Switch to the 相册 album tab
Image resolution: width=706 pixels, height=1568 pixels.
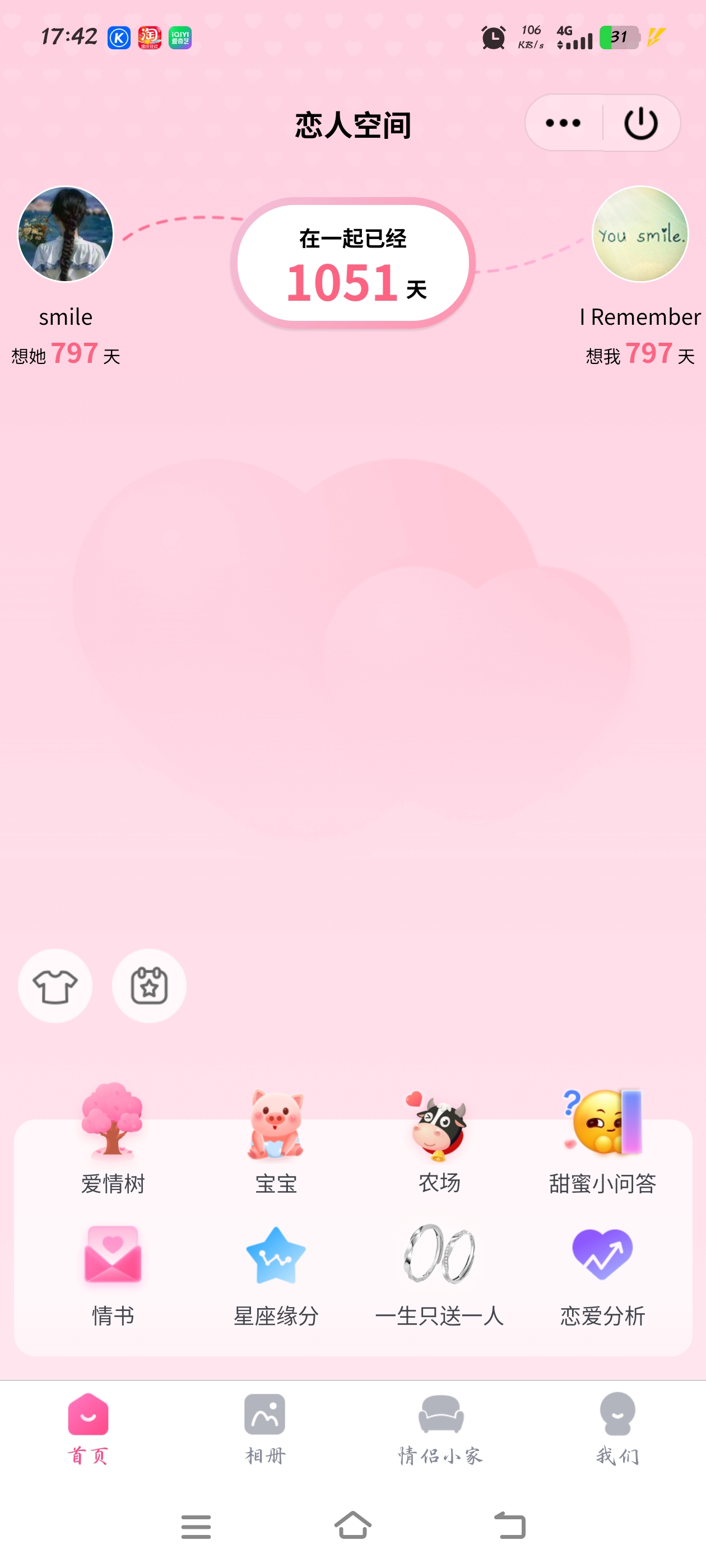265,1428
